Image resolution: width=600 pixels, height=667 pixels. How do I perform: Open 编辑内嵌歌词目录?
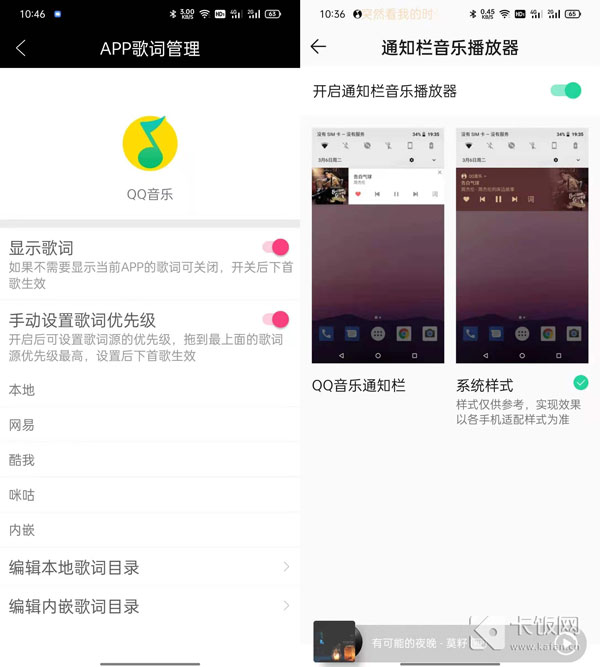[150, 606]
